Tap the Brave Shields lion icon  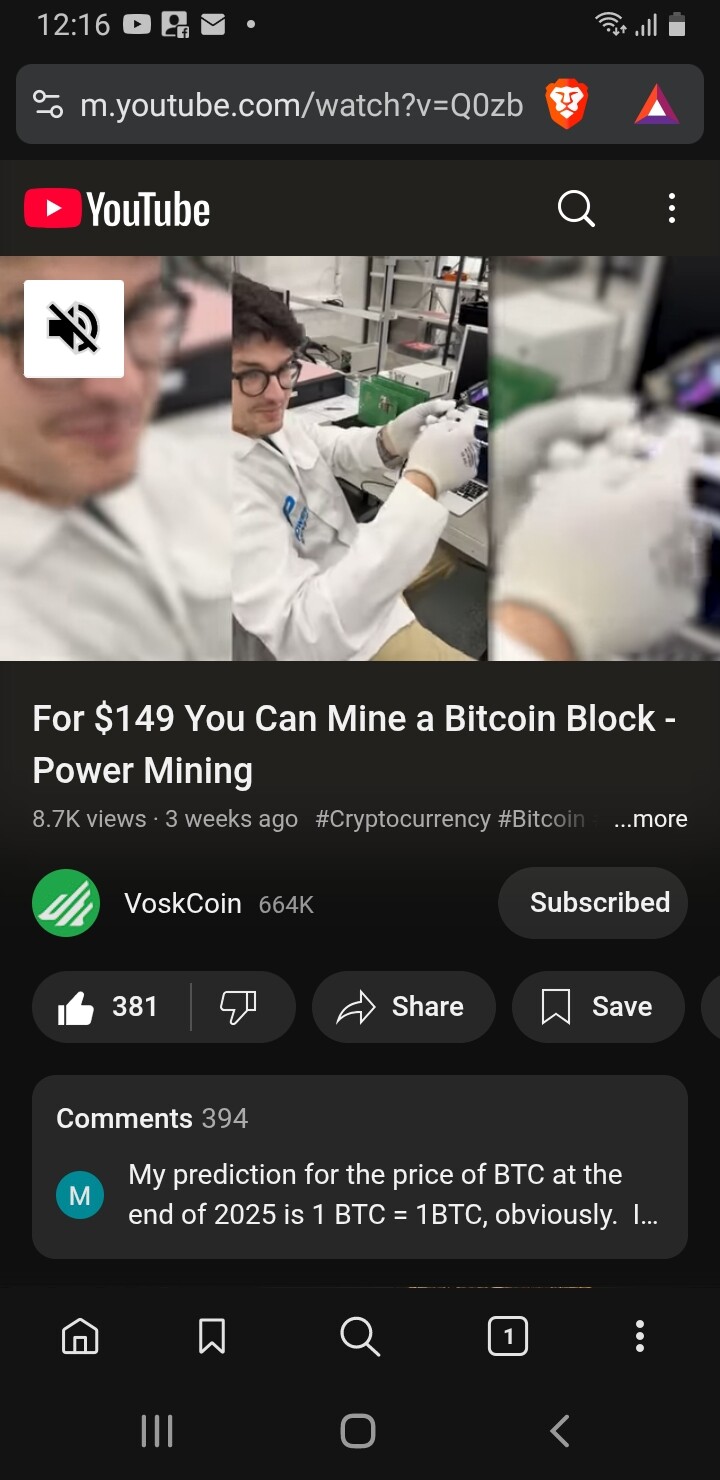click(x=566, y=105)
